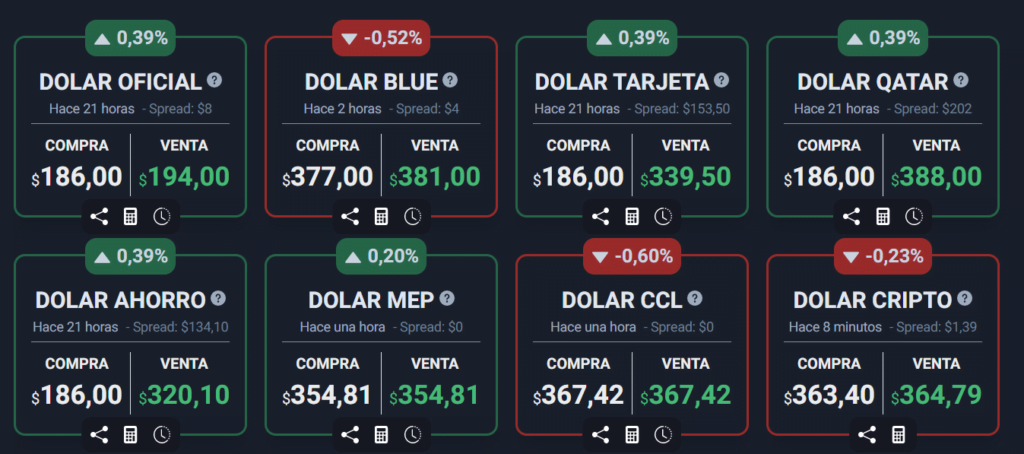
Task: Open the calculator for Dolar Cripto
Action: click(898, 434)
